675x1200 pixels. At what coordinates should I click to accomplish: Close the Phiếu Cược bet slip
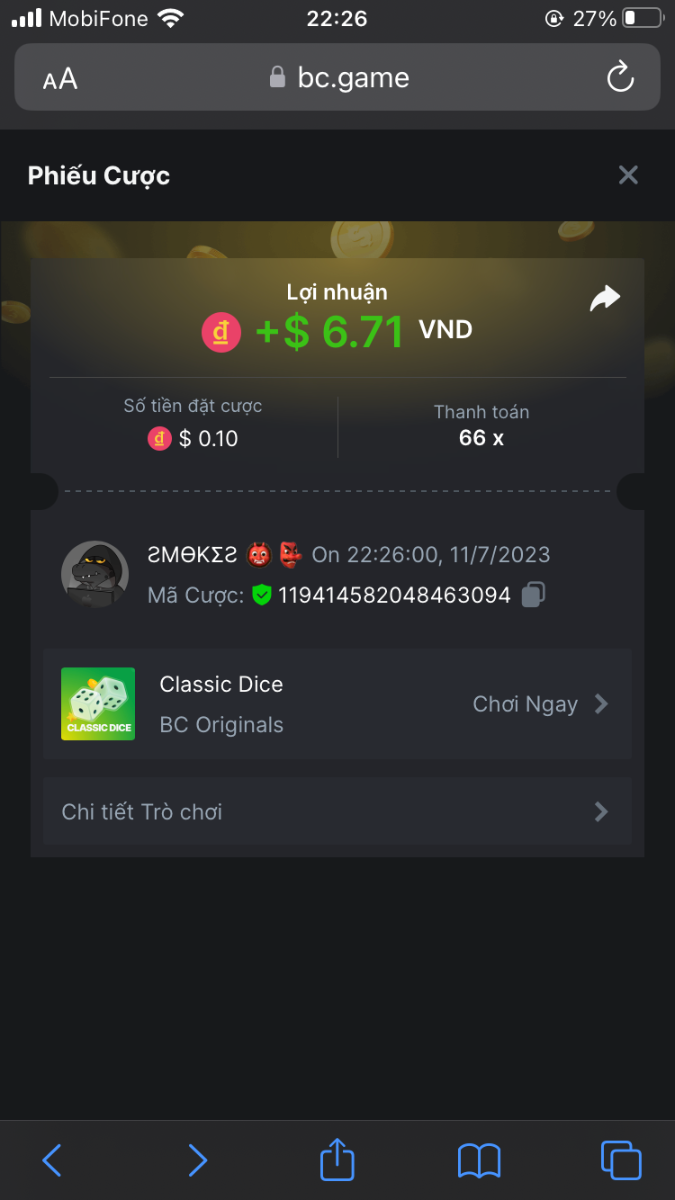point(628,176)
